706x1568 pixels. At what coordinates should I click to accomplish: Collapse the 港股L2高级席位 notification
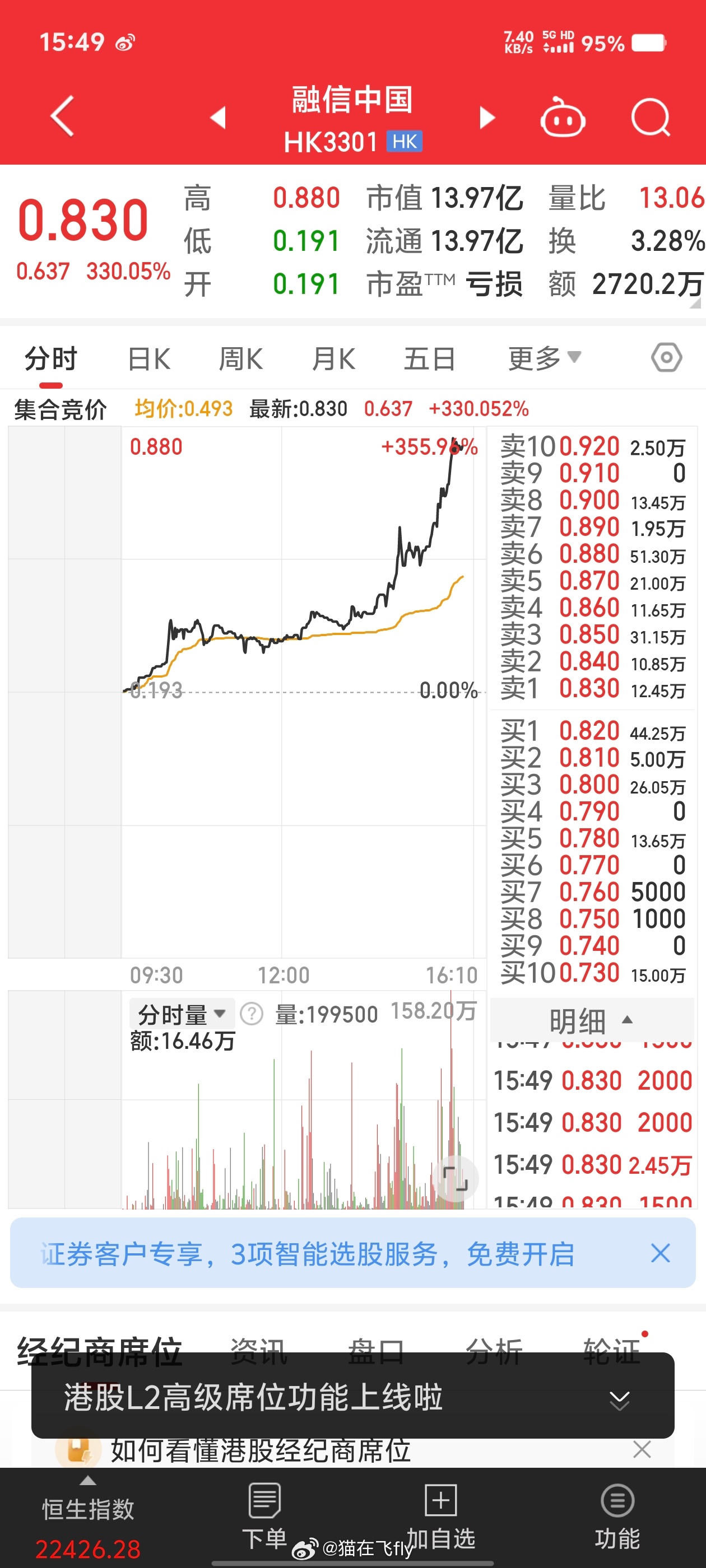pos(619,1399)
